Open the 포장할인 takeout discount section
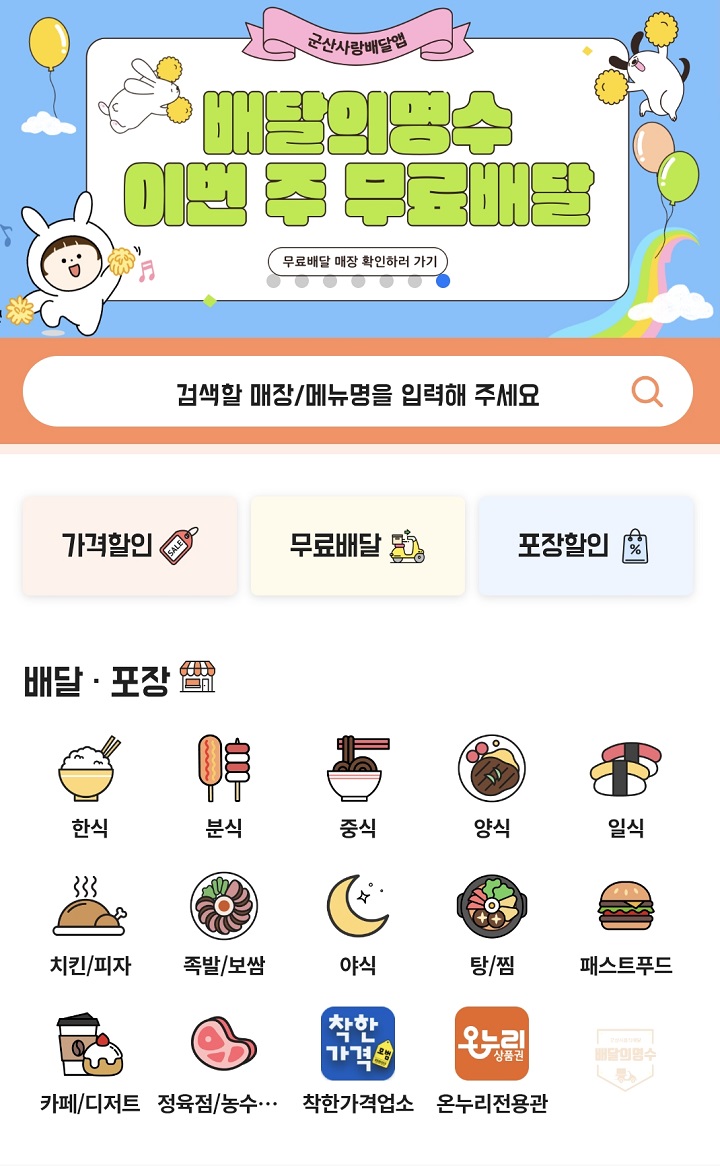 coord(588,545)
